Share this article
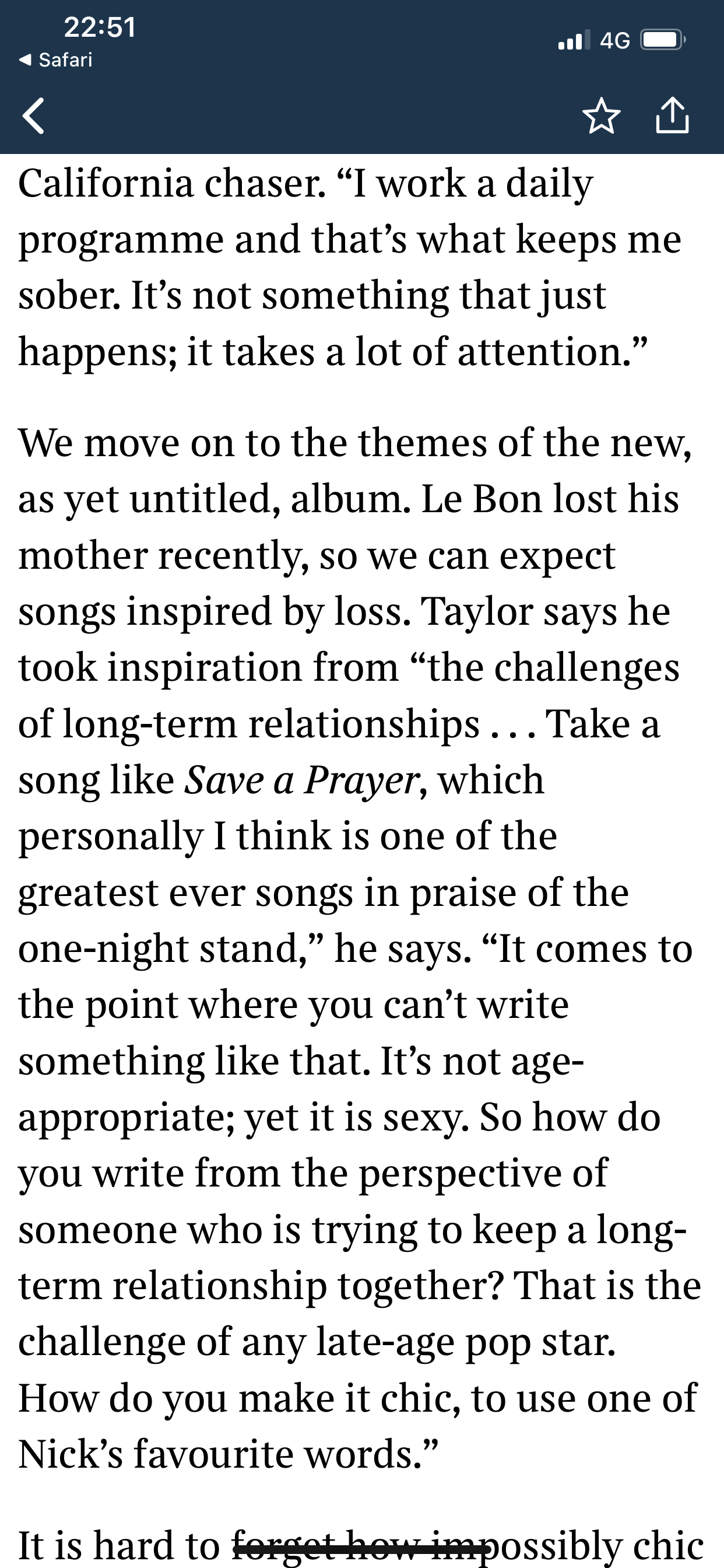This screenshot has width=724, height=1568. tap(672, 114)
